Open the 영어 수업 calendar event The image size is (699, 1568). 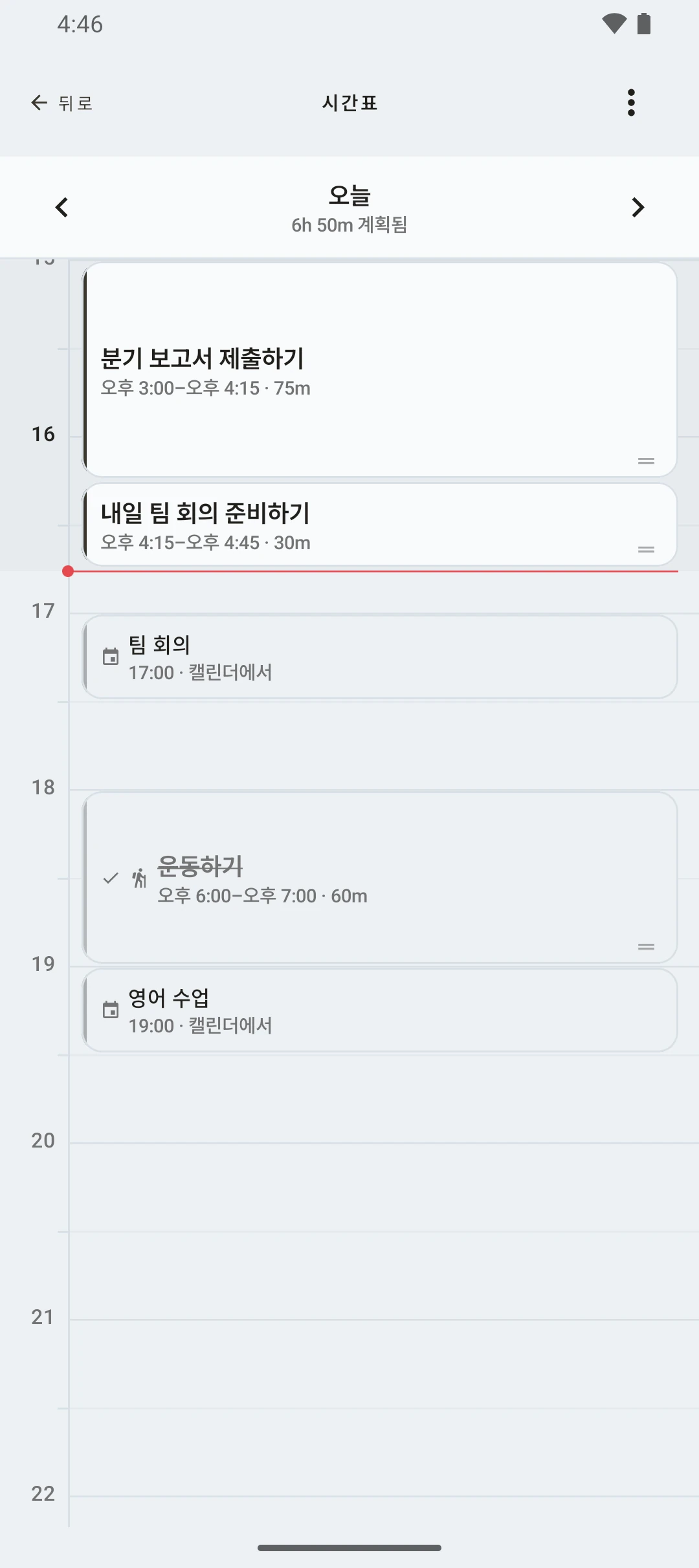[x=380, y=1010]
